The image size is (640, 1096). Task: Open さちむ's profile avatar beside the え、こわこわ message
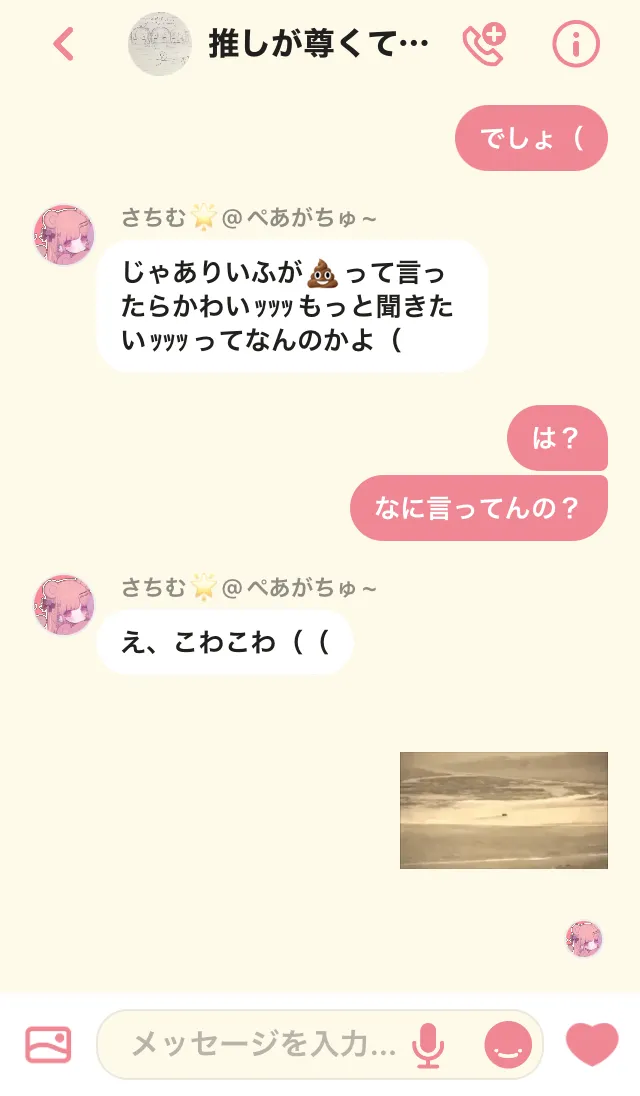[65, 605]
